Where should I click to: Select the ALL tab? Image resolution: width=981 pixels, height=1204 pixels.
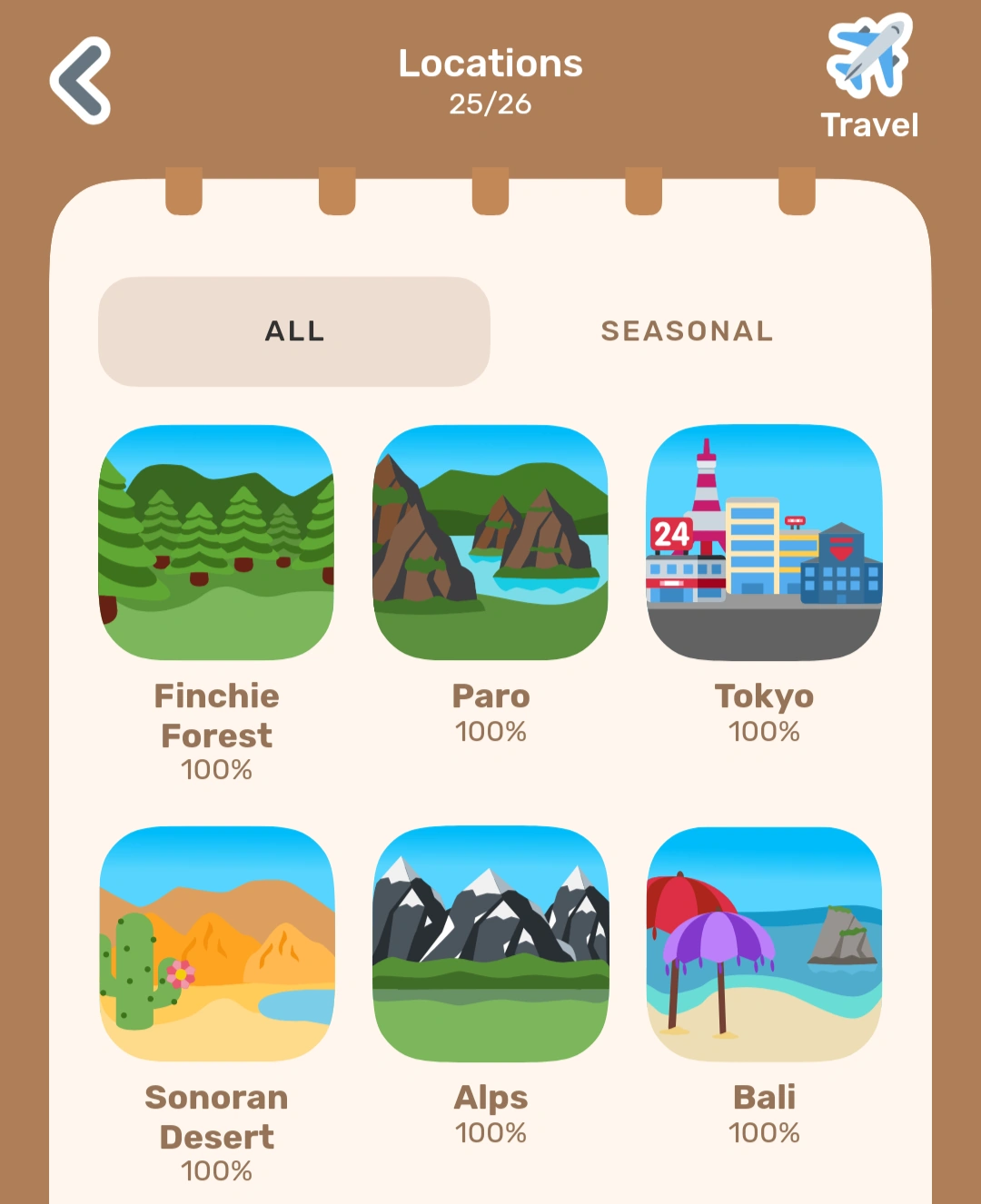tap(294, 331)
